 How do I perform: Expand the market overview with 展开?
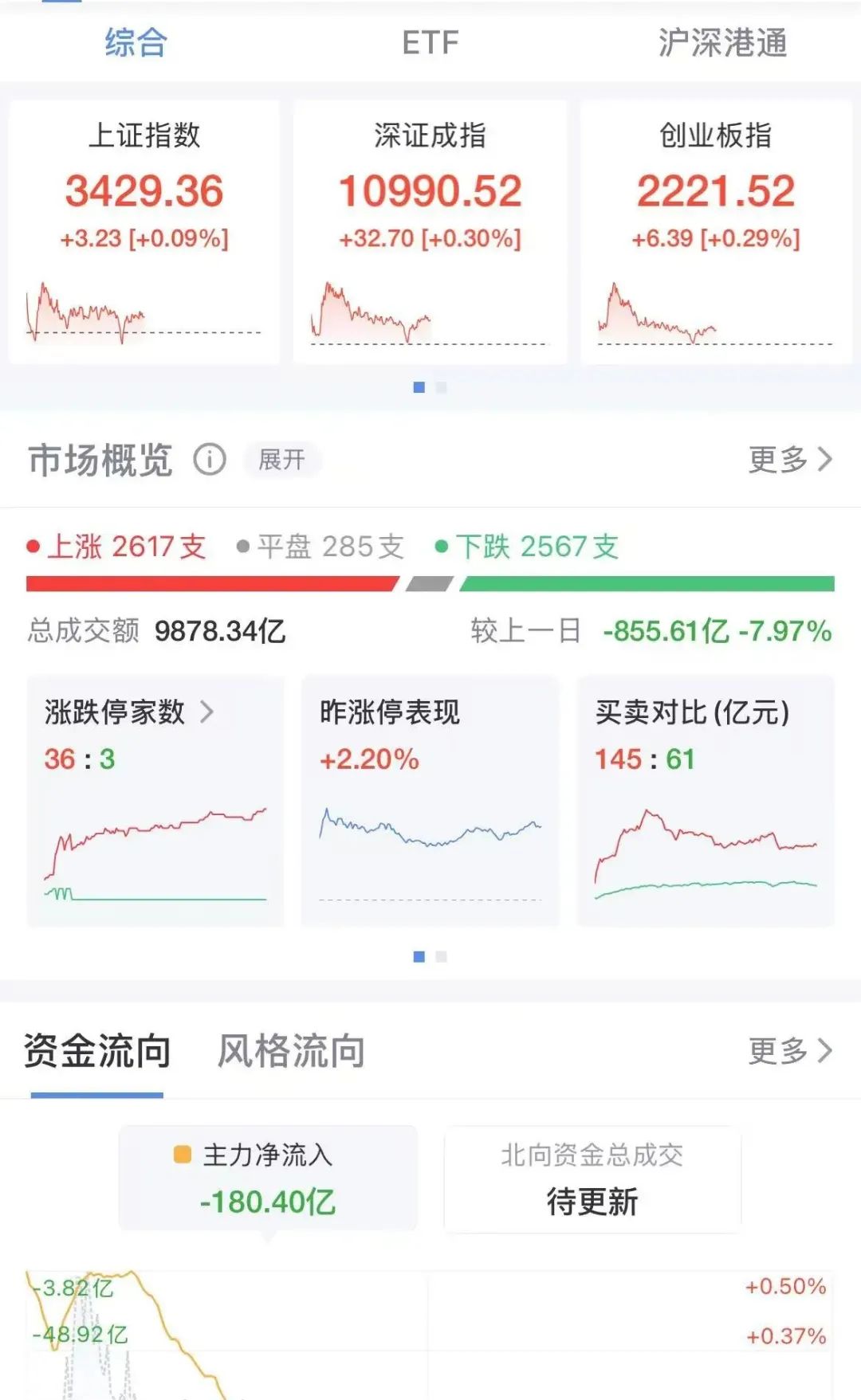pyautogui.click(x=282, y=460)
